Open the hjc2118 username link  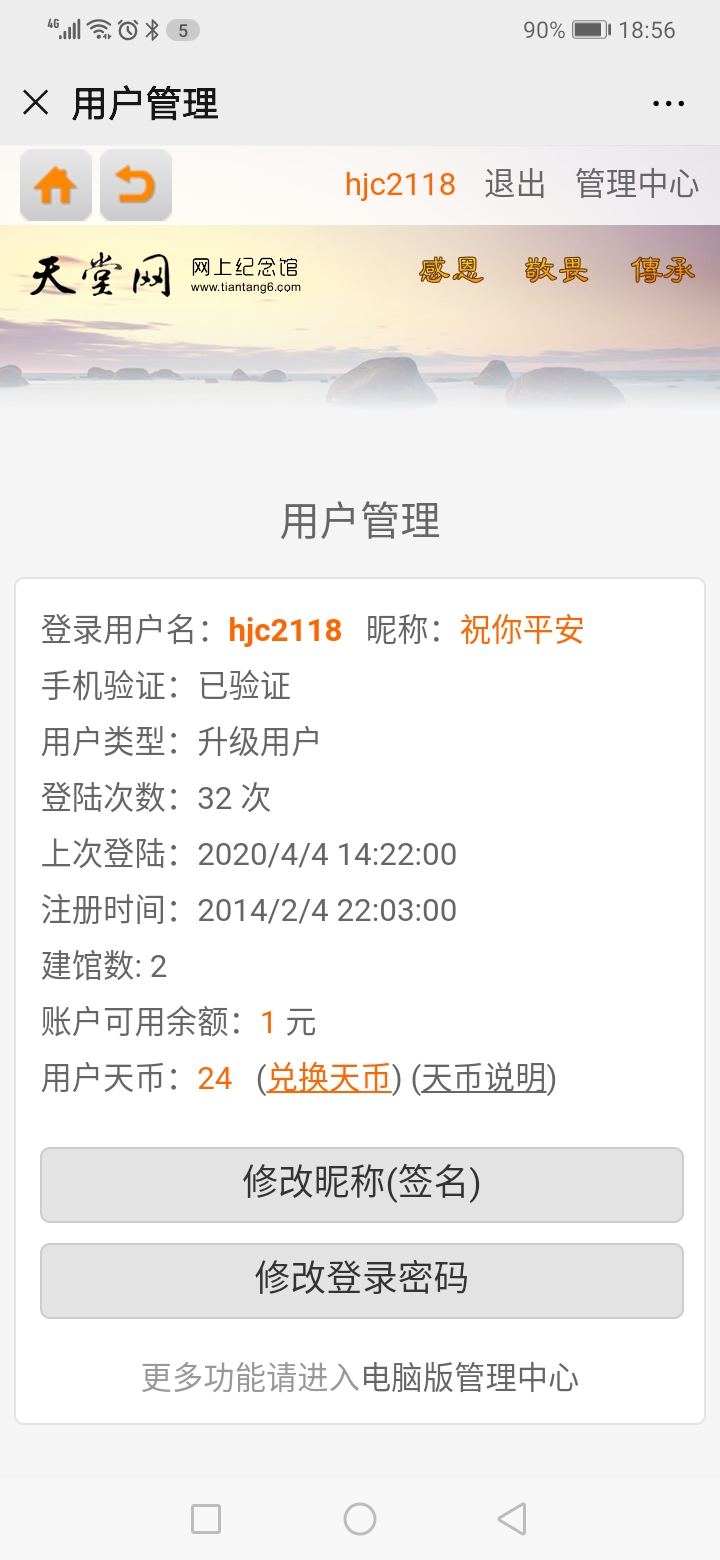point(400,184)
